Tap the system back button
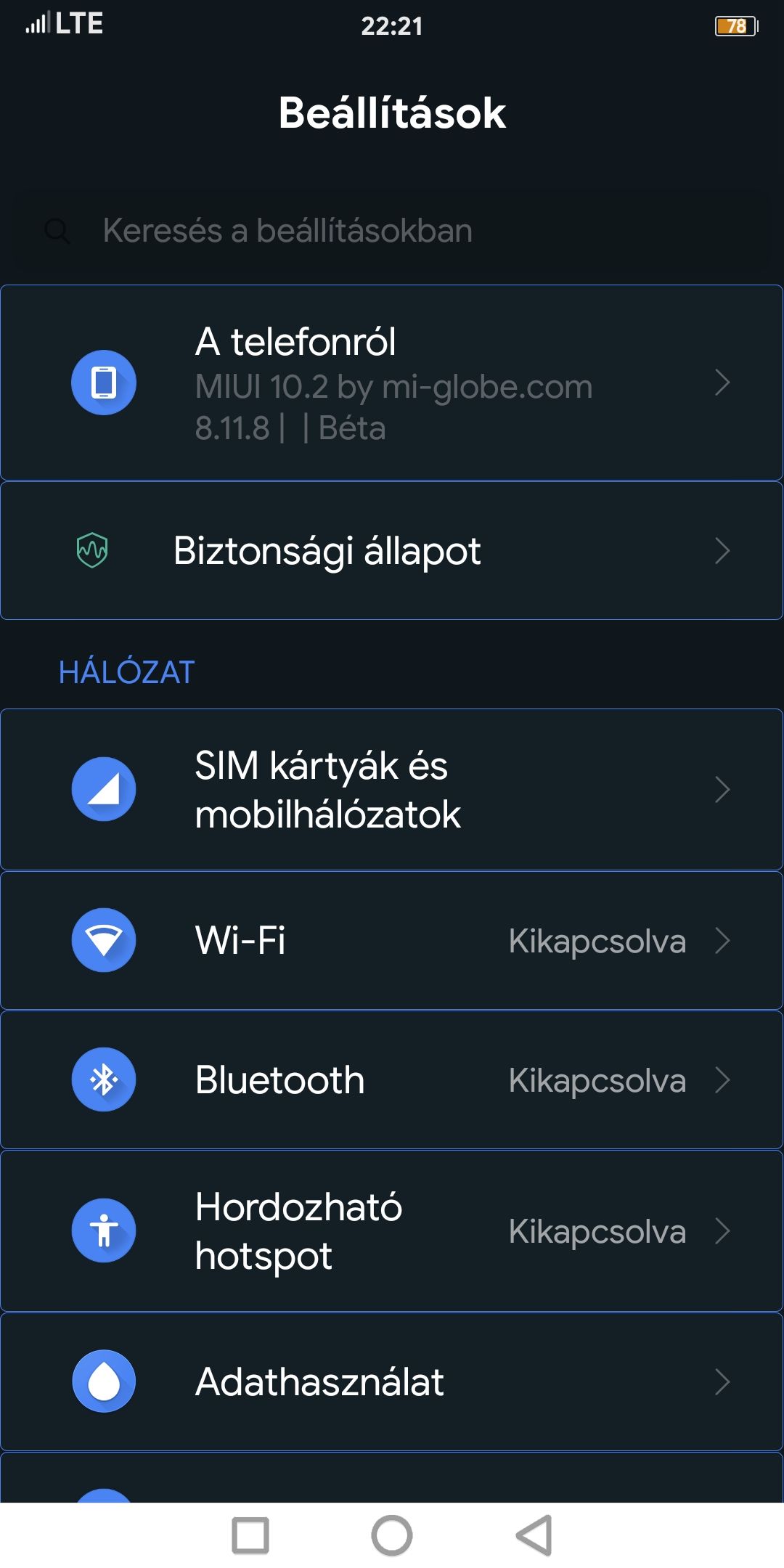The image size is (784, 1568). click(535, 1535)
